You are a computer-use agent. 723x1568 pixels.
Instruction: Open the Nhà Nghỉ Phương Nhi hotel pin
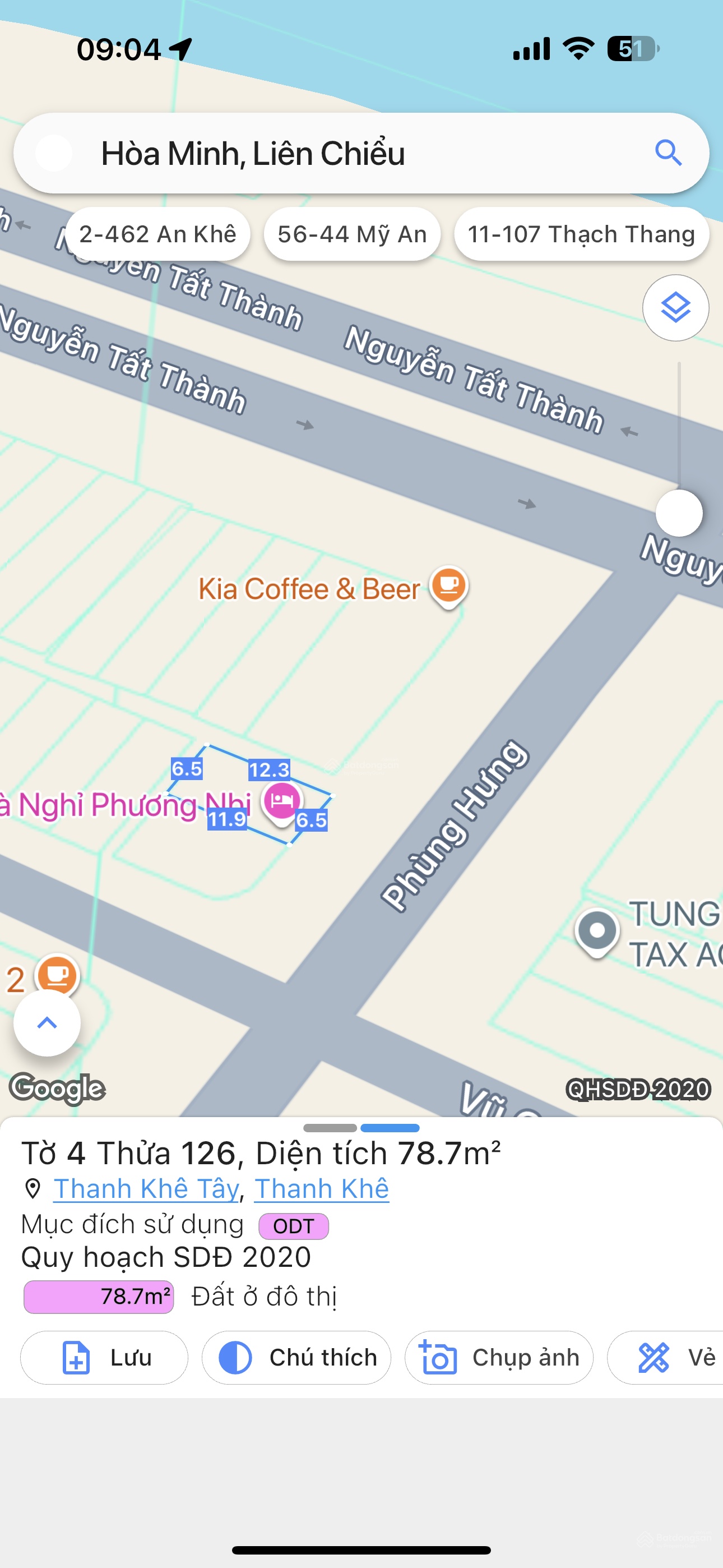click(281, 801)
